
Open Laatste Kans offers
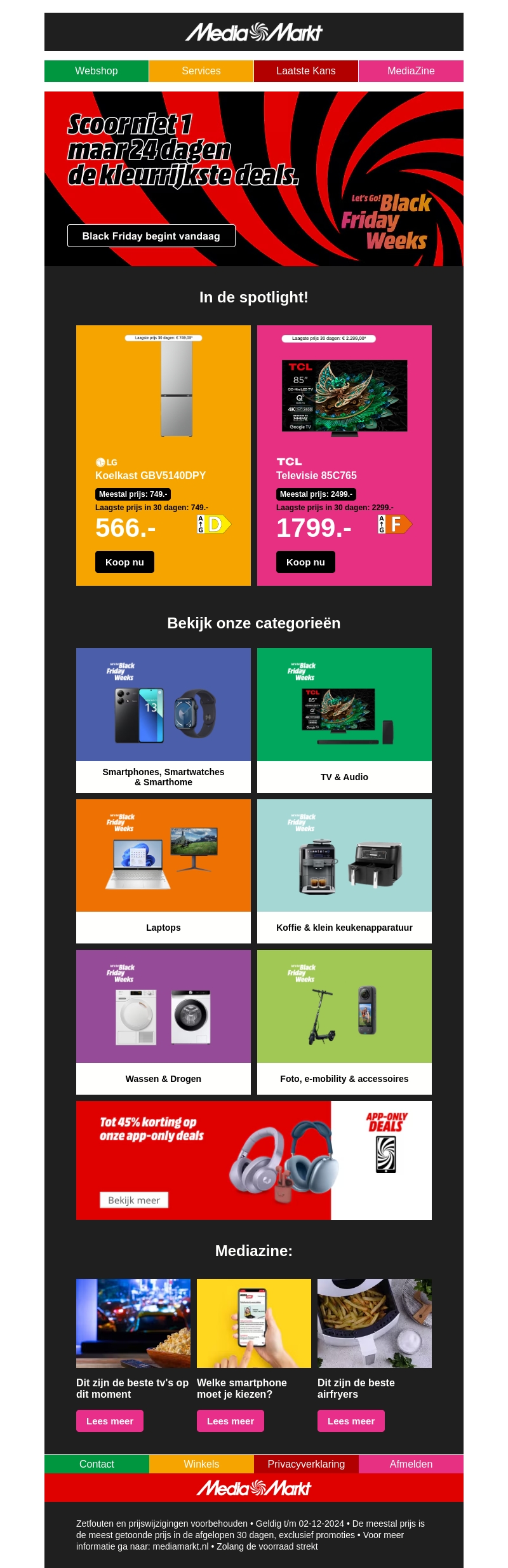(306, 71)
